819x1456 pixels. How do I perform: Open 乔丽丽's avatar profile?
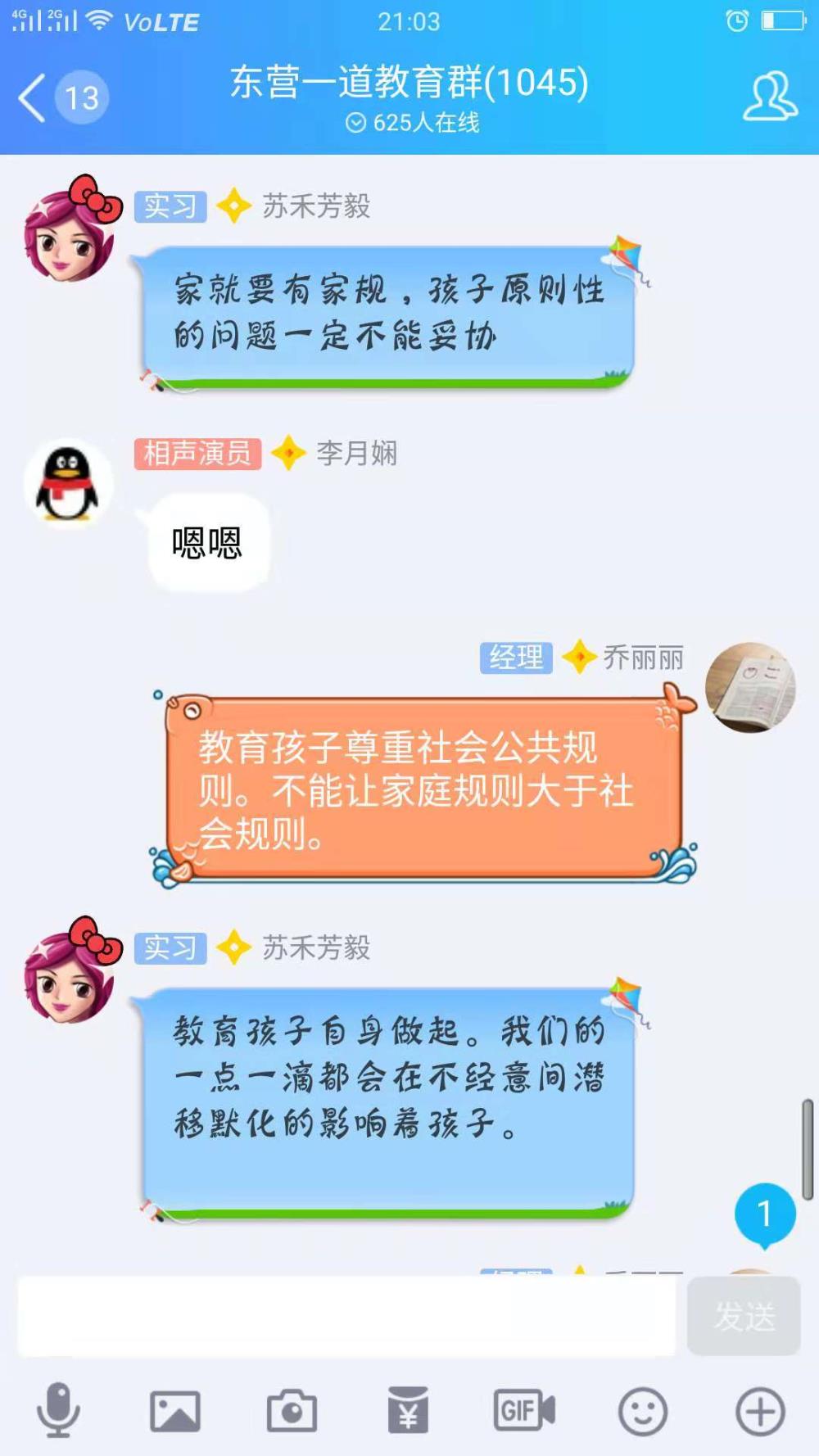pyautogui.click(x=750, y=688)
